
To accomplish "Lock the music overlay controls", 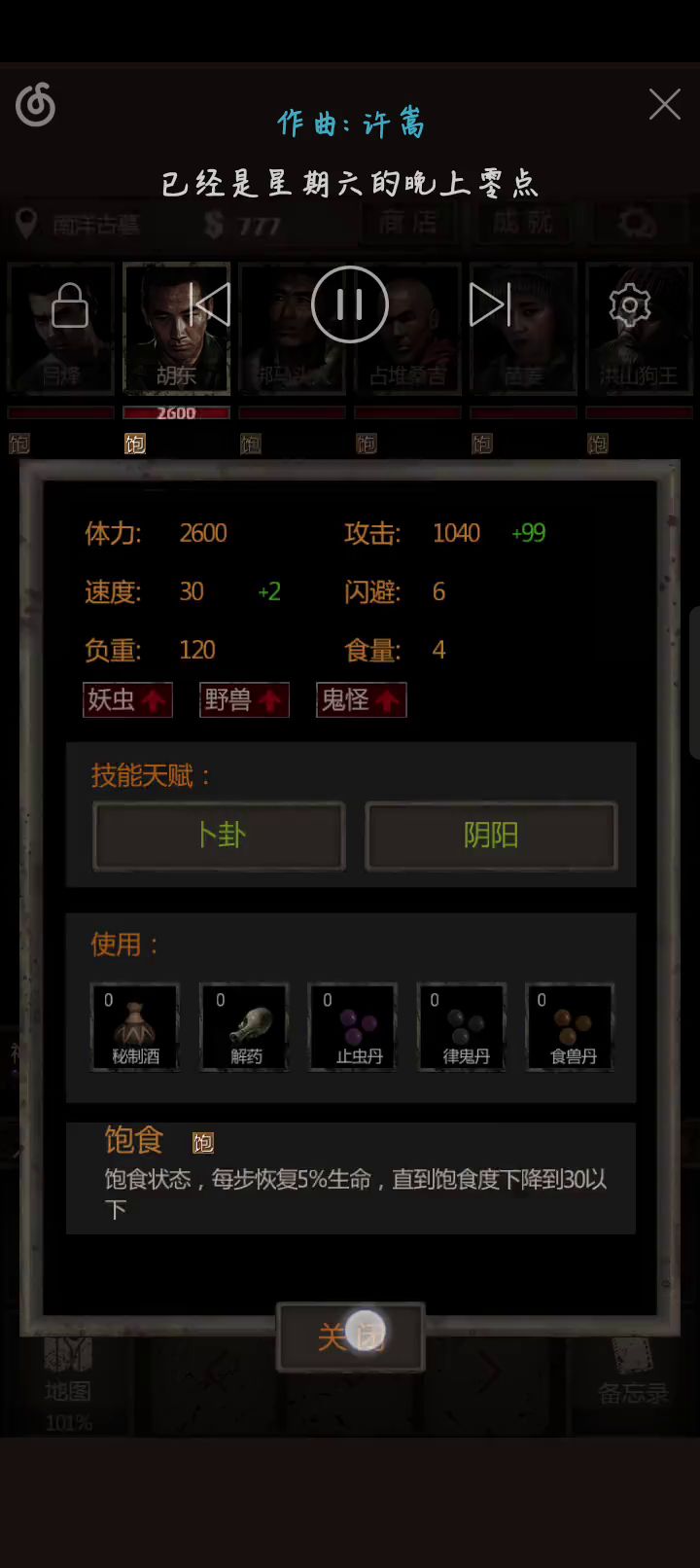I will (x=70, y=305).
